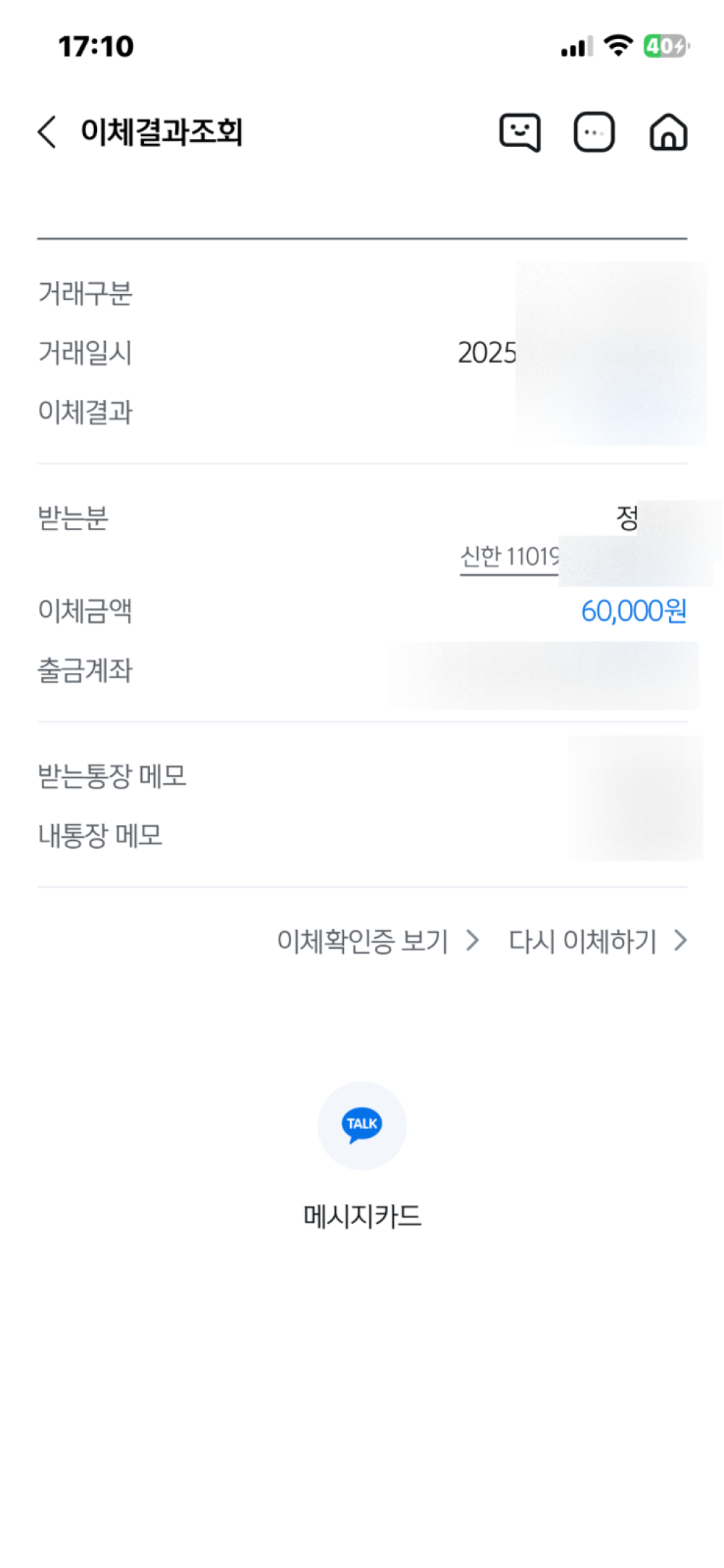The width and height of the screenshot is (724, 1568).
Task: Open 이체확인증 보기
Action: coord(378,941)
